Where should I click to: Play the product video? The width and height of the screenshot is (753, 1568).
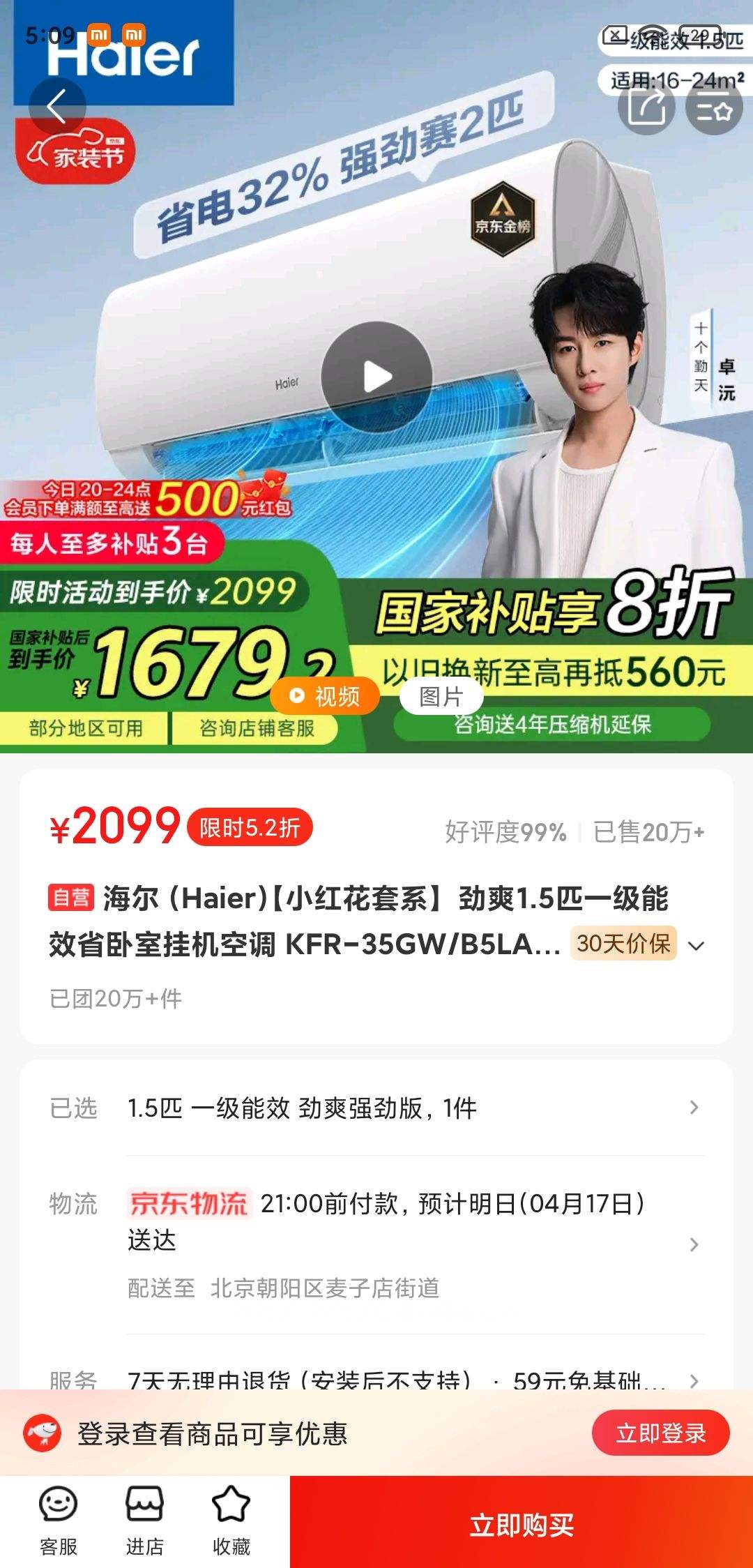(x=376, y=377)
